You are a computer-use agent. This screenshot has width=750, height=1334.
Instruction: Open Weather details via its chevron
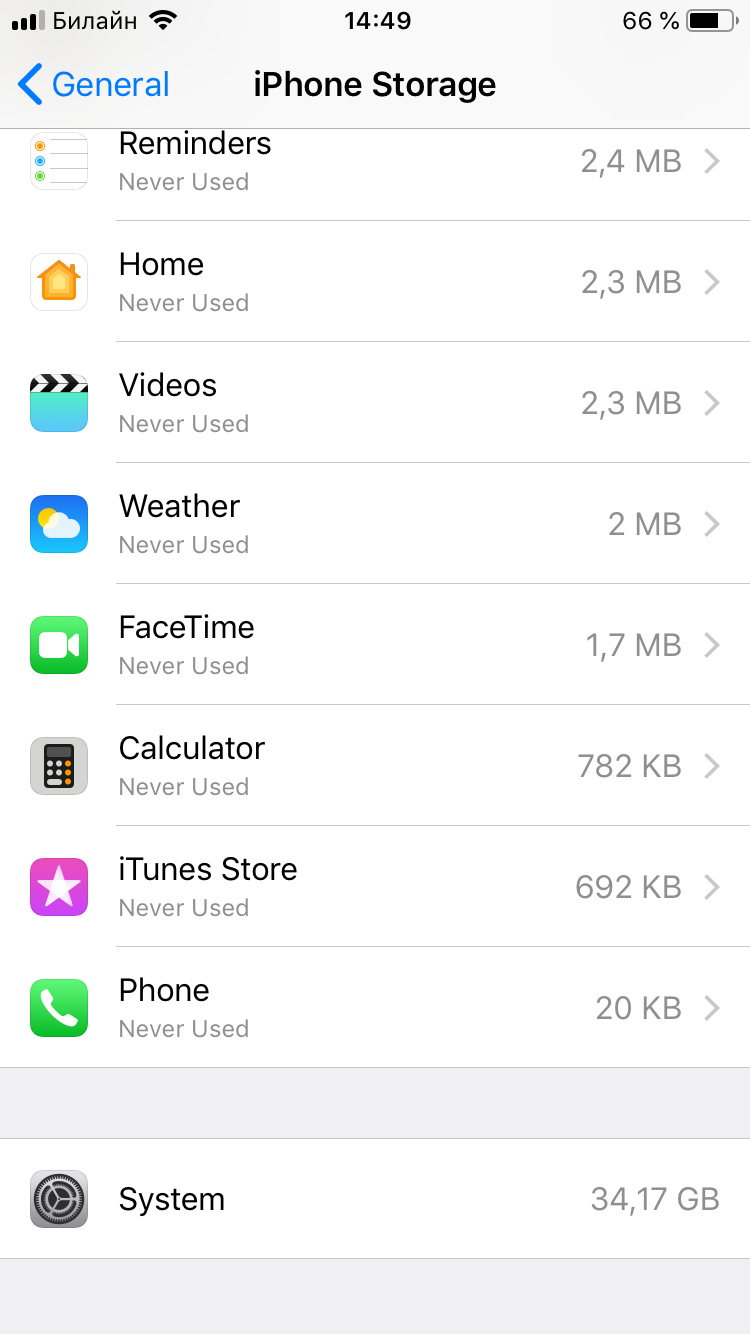[x=713, y=524]
